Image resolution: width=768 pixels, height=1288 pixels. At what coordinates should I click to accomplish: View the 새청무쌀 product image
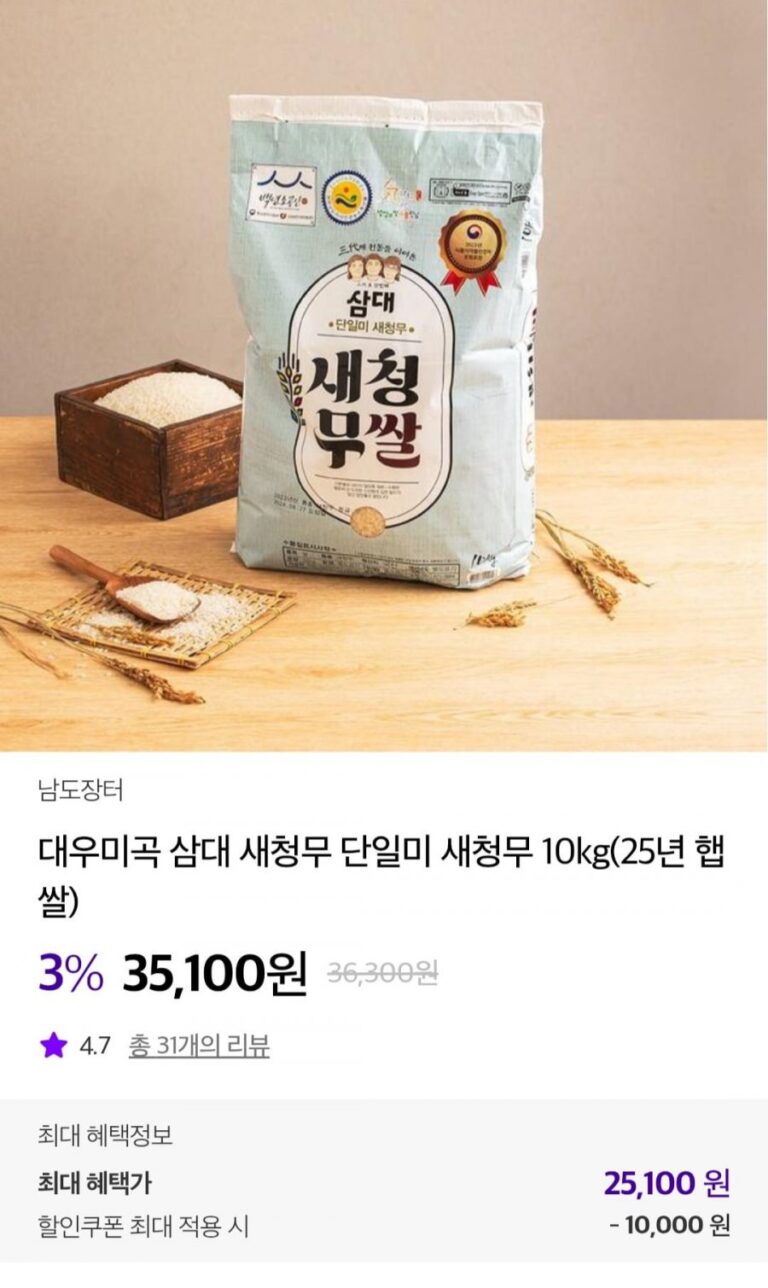(x=384, y=375)
